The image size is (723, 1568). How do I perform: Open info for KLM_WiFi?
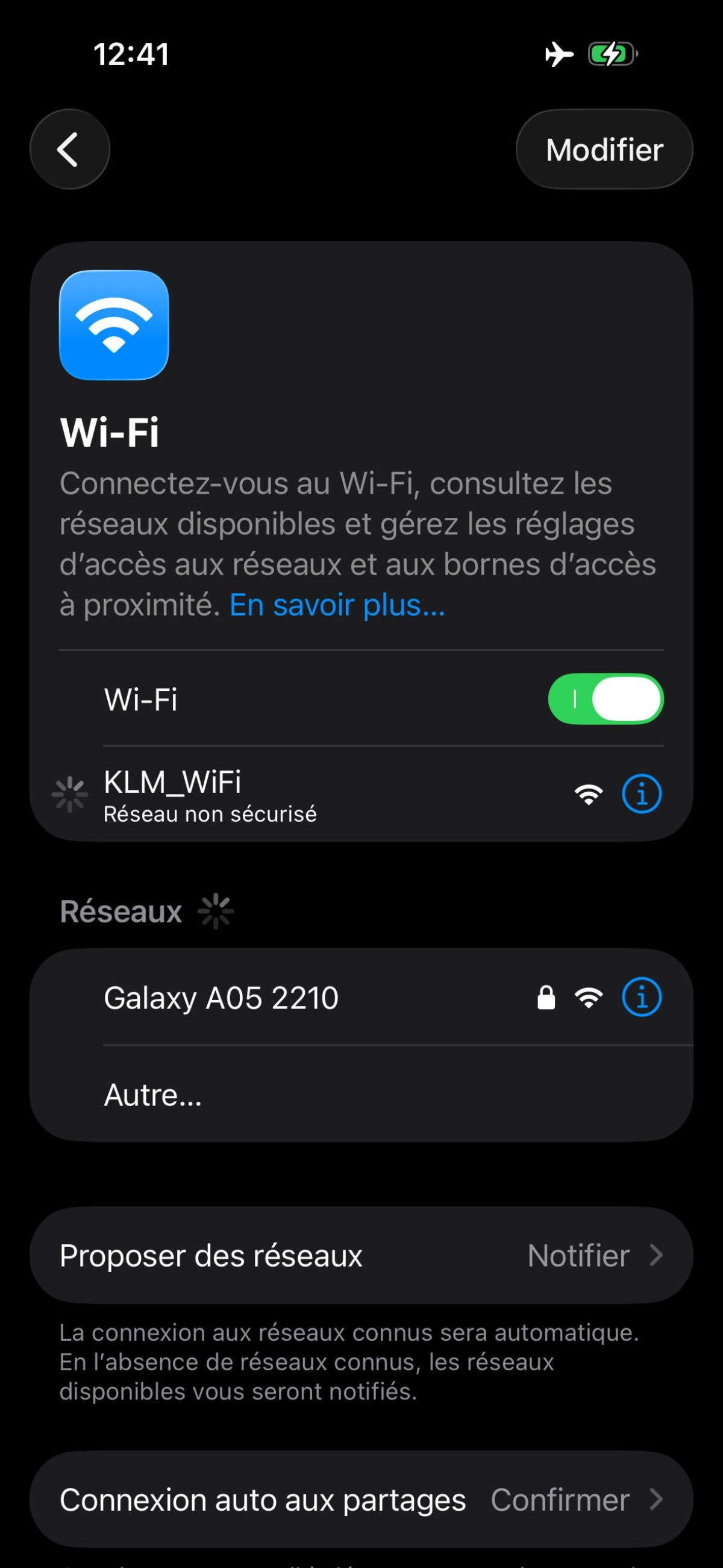point(642,794)
